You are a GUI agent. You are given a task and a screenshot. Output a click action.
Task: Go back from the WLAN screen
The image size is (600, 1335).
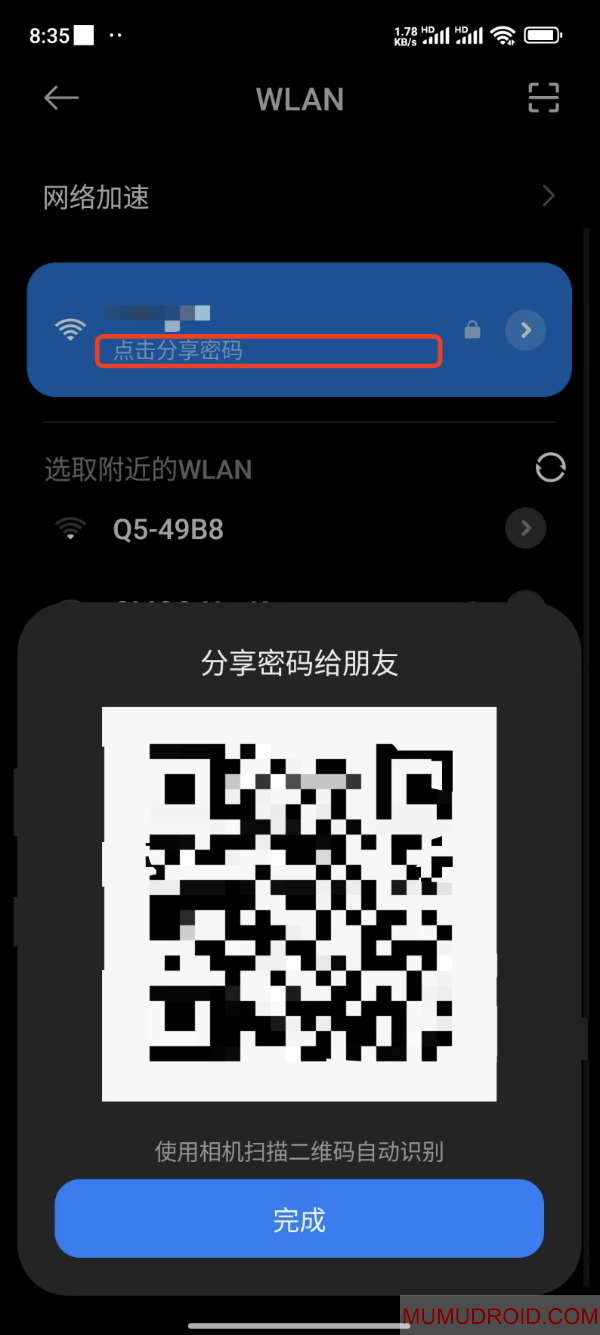[61, 98]
